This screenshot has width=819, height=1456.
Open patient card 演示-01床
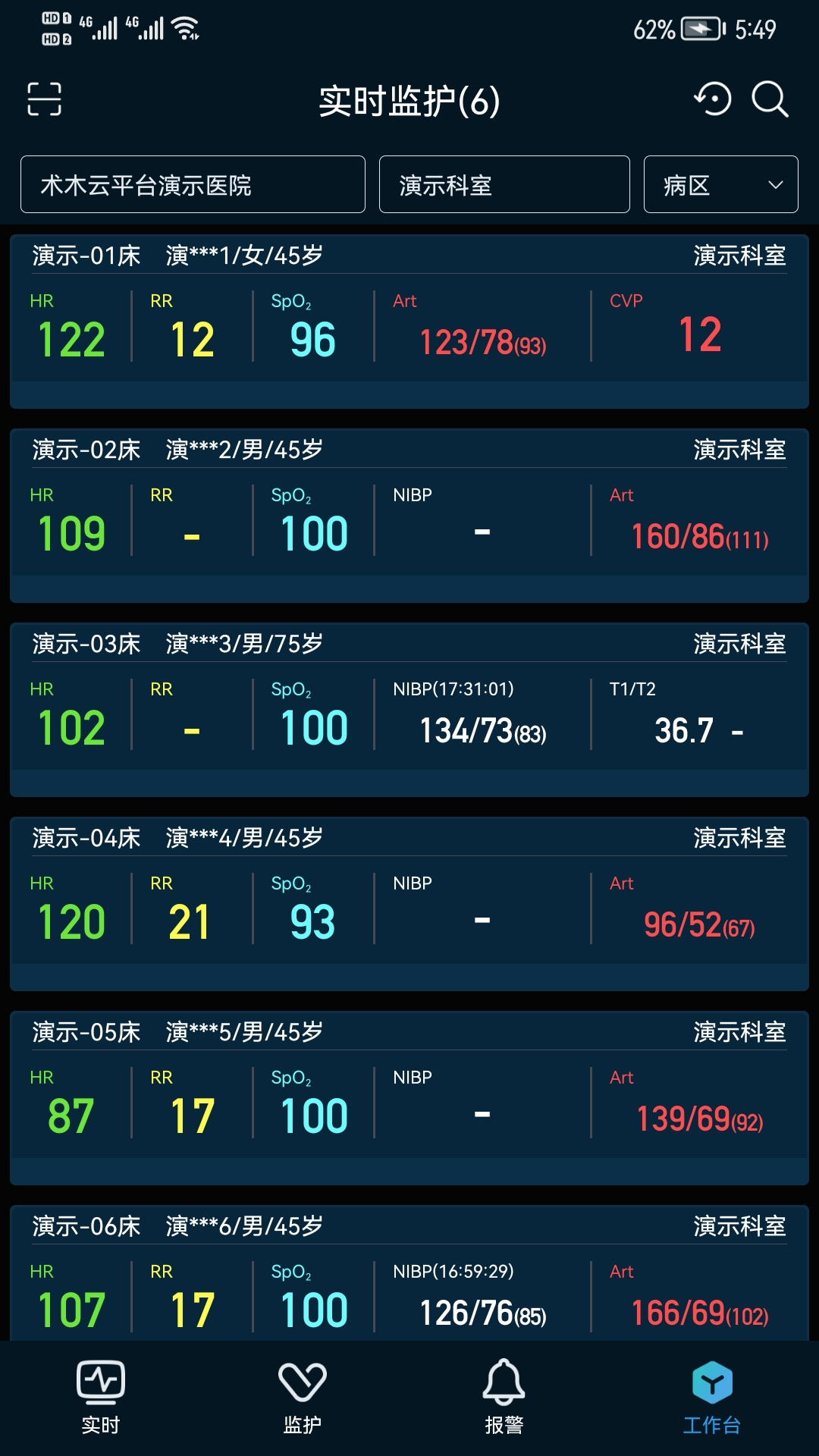click(x=409, y=322)
